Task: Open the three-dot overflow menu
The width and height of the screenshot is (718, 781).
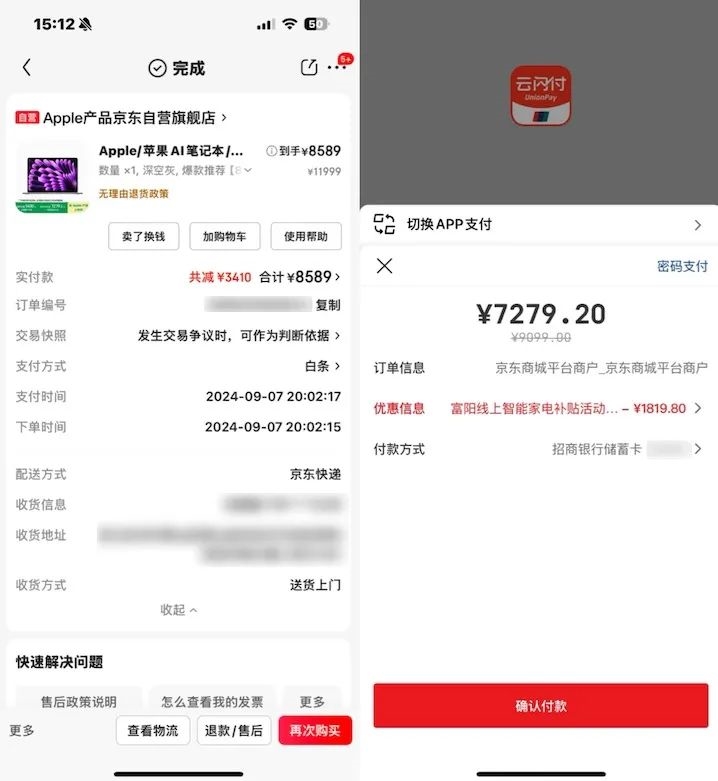Action: [337, 67]
